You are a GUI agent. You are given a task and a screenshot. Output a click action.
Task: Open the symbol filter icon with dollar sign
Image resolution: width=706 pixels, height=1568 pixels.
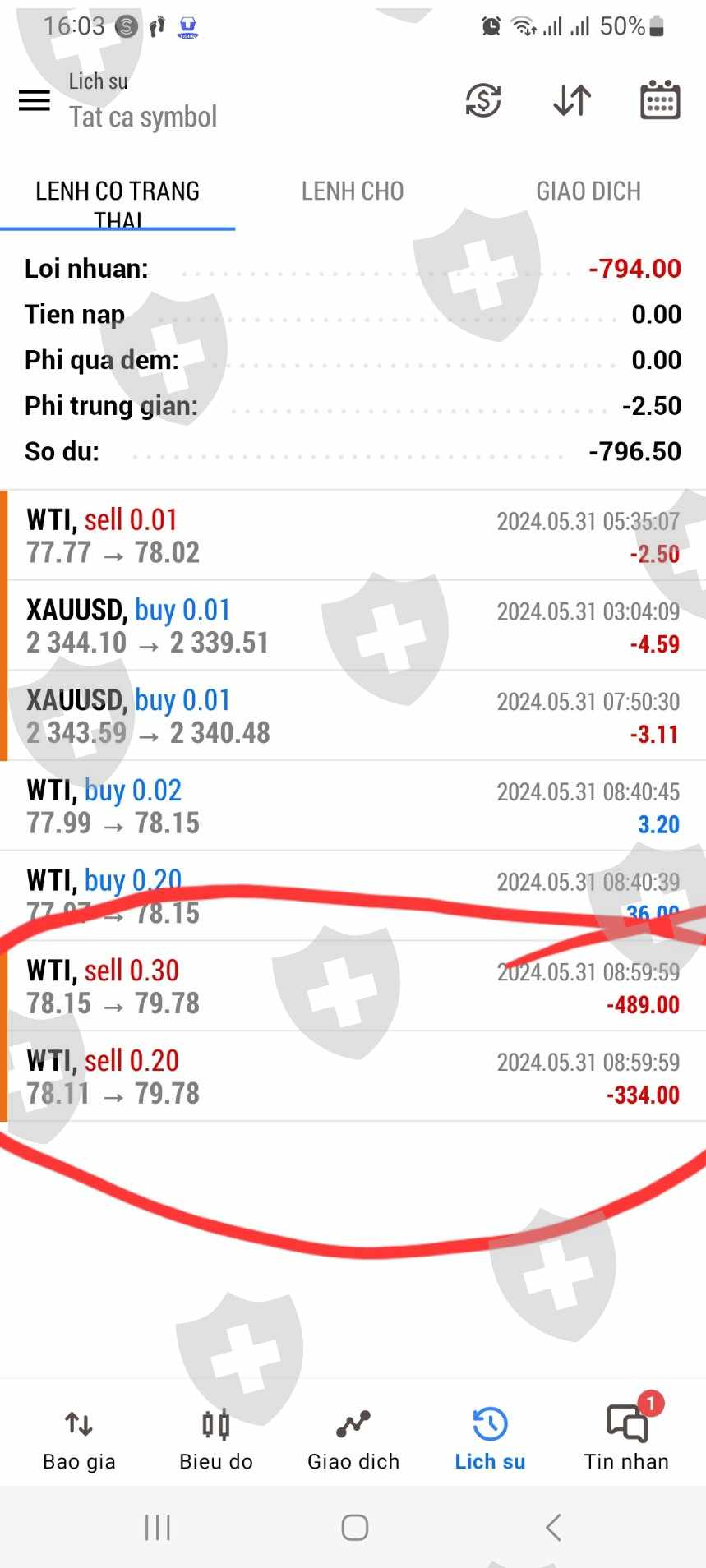click(483, 101)
